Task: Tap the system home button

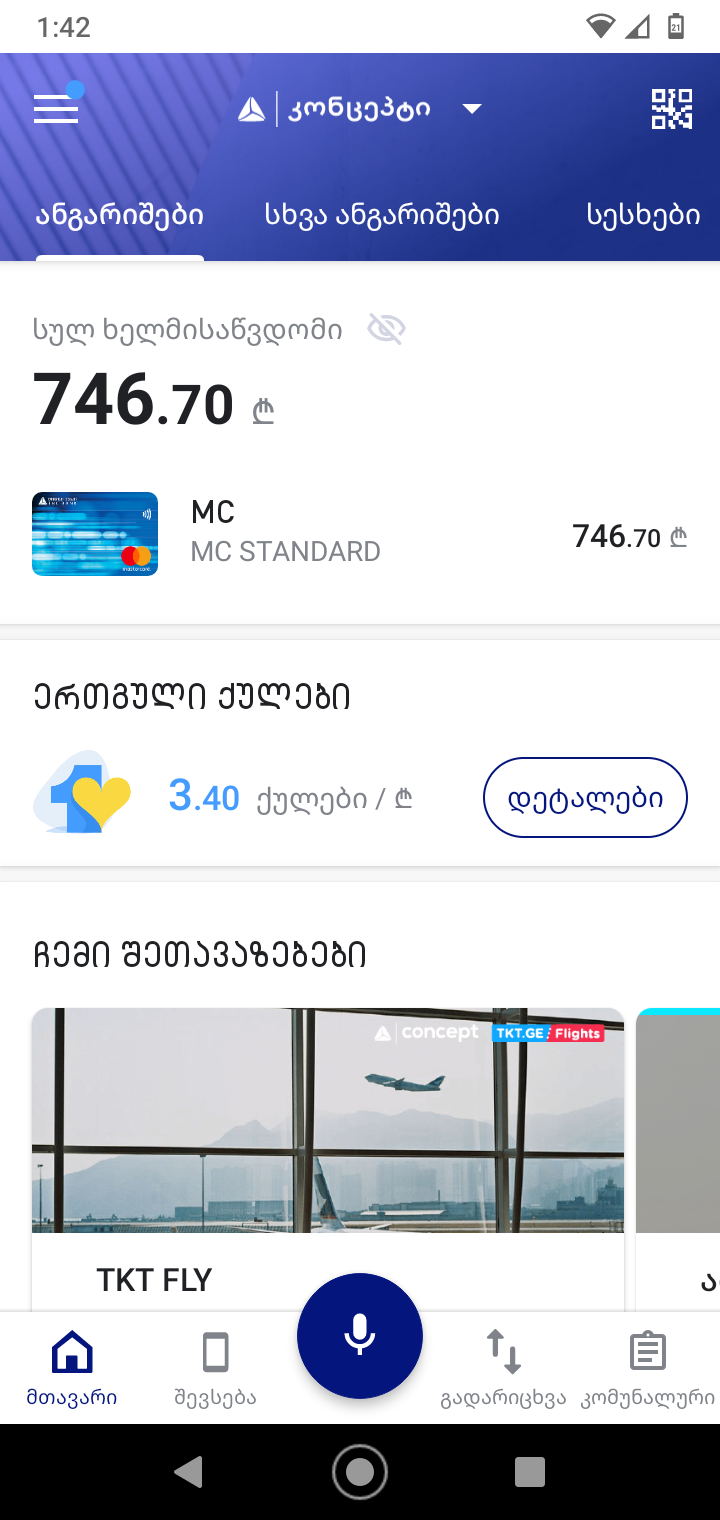Action: point(360,1472)
